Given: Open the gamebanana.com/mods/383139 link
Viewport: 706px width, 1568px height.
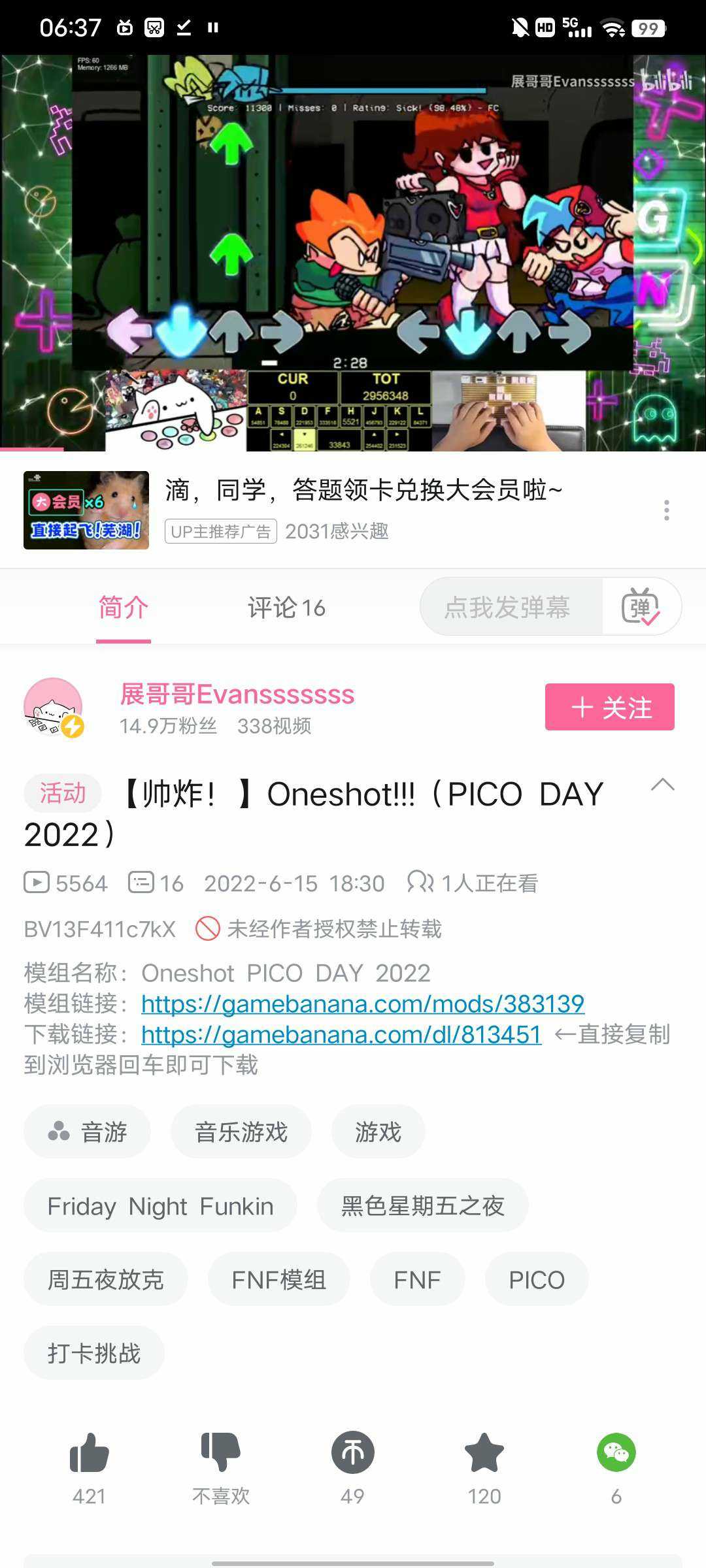Looking at the screenshot, I should tap(363, 1004).
